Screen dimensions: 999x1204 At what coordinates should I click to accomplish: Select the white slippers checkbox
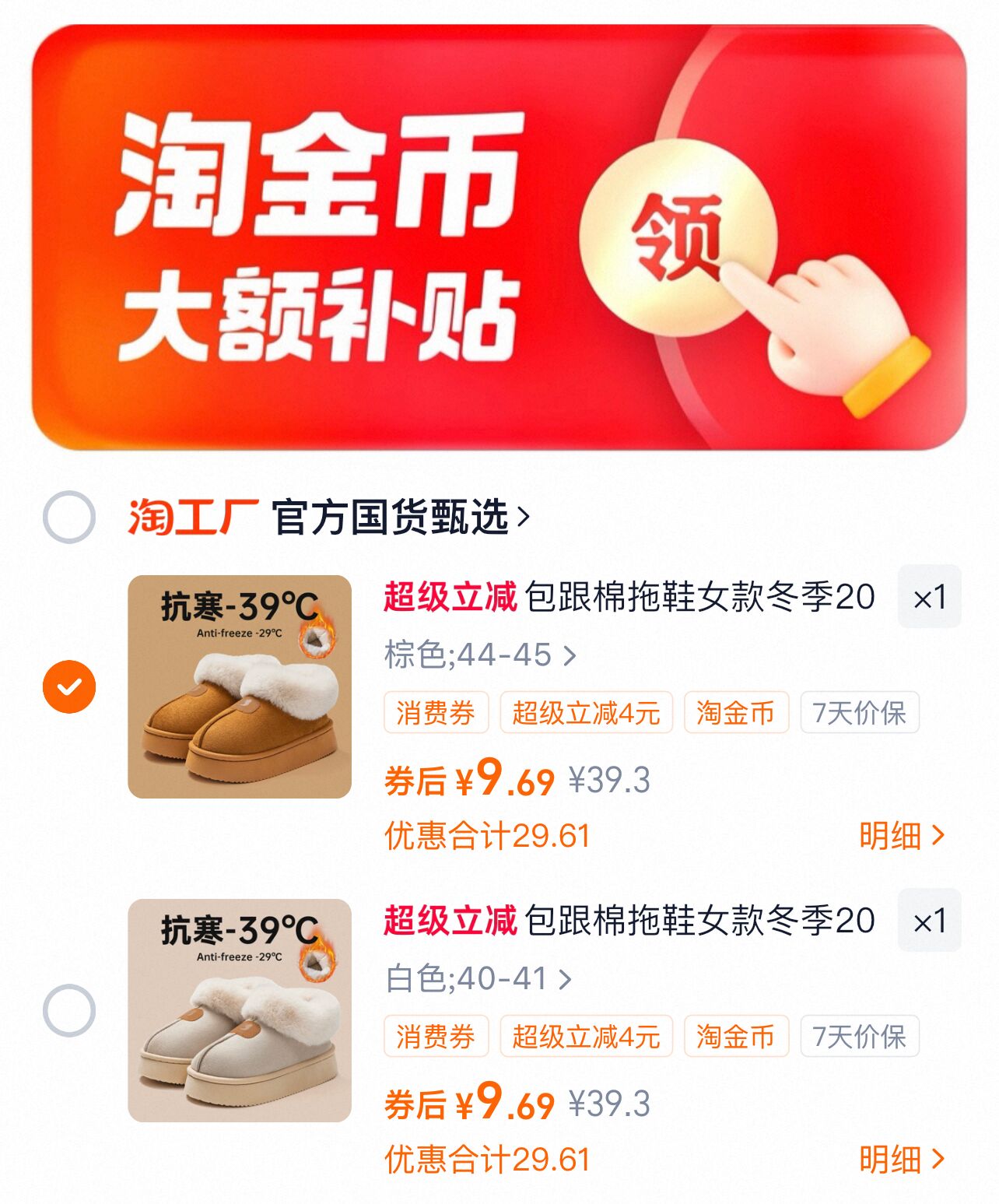click(71, 1010)
